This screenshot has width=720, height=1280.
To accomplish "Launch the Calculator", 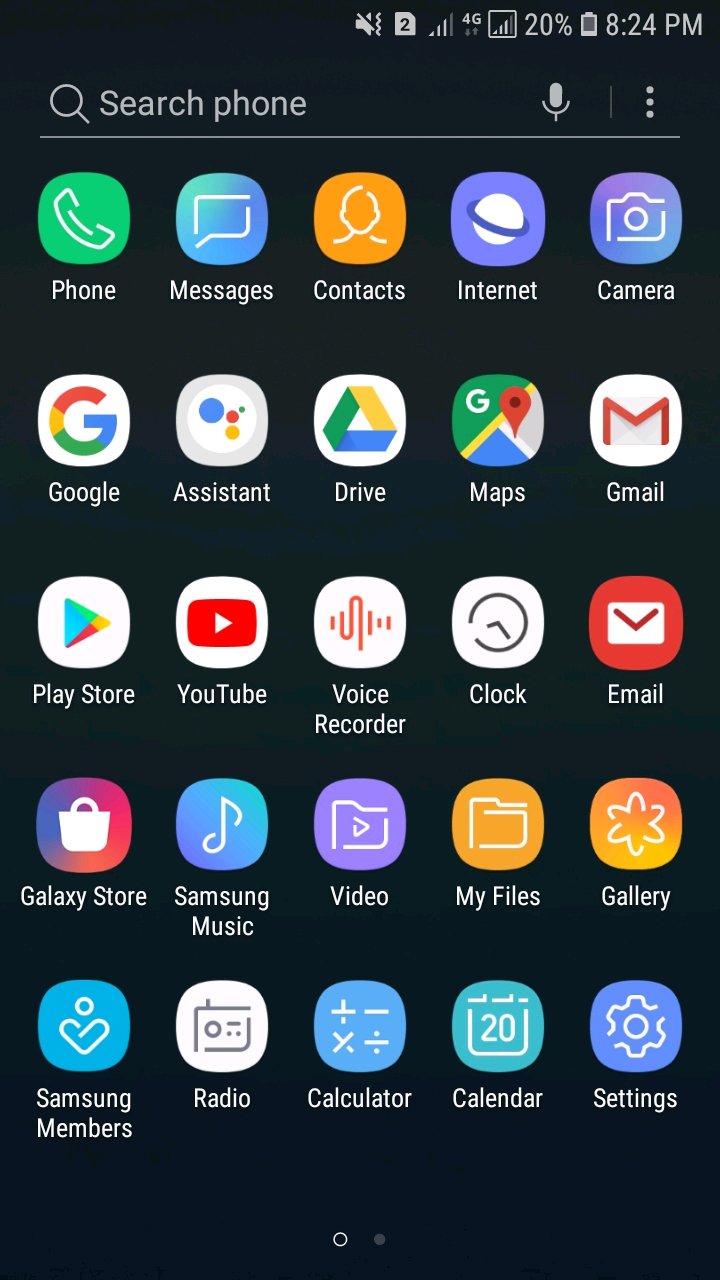I will (x=360, y=1028).
